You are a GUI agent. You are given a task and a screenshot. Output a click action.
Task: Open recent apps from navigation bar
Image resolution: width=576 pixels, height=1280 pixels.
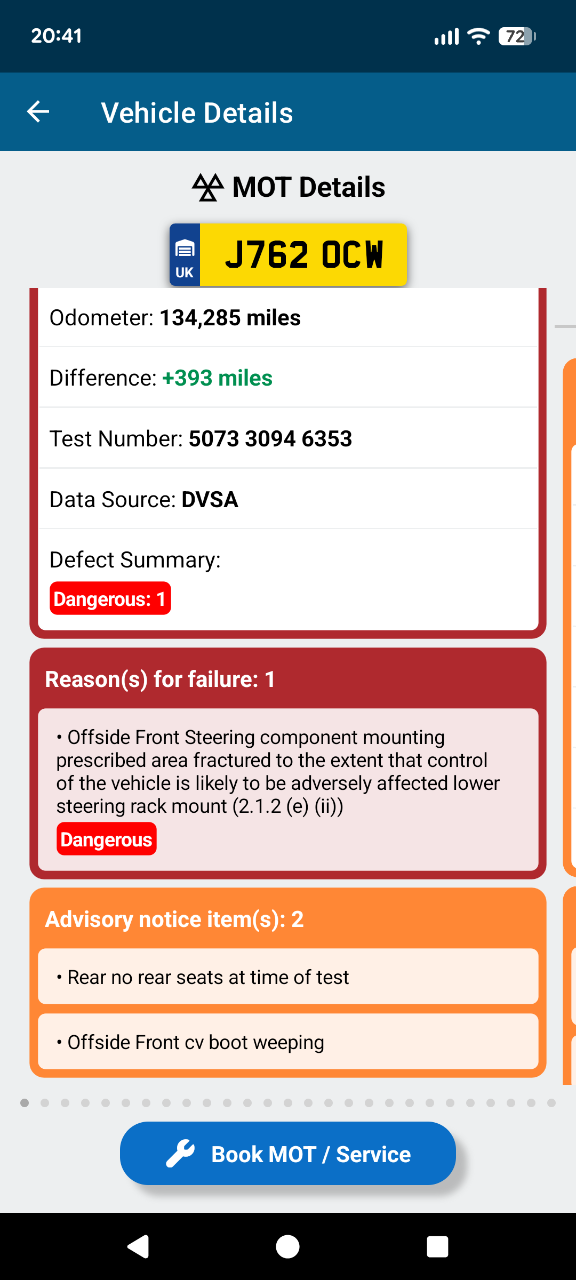click(437, 1246)
